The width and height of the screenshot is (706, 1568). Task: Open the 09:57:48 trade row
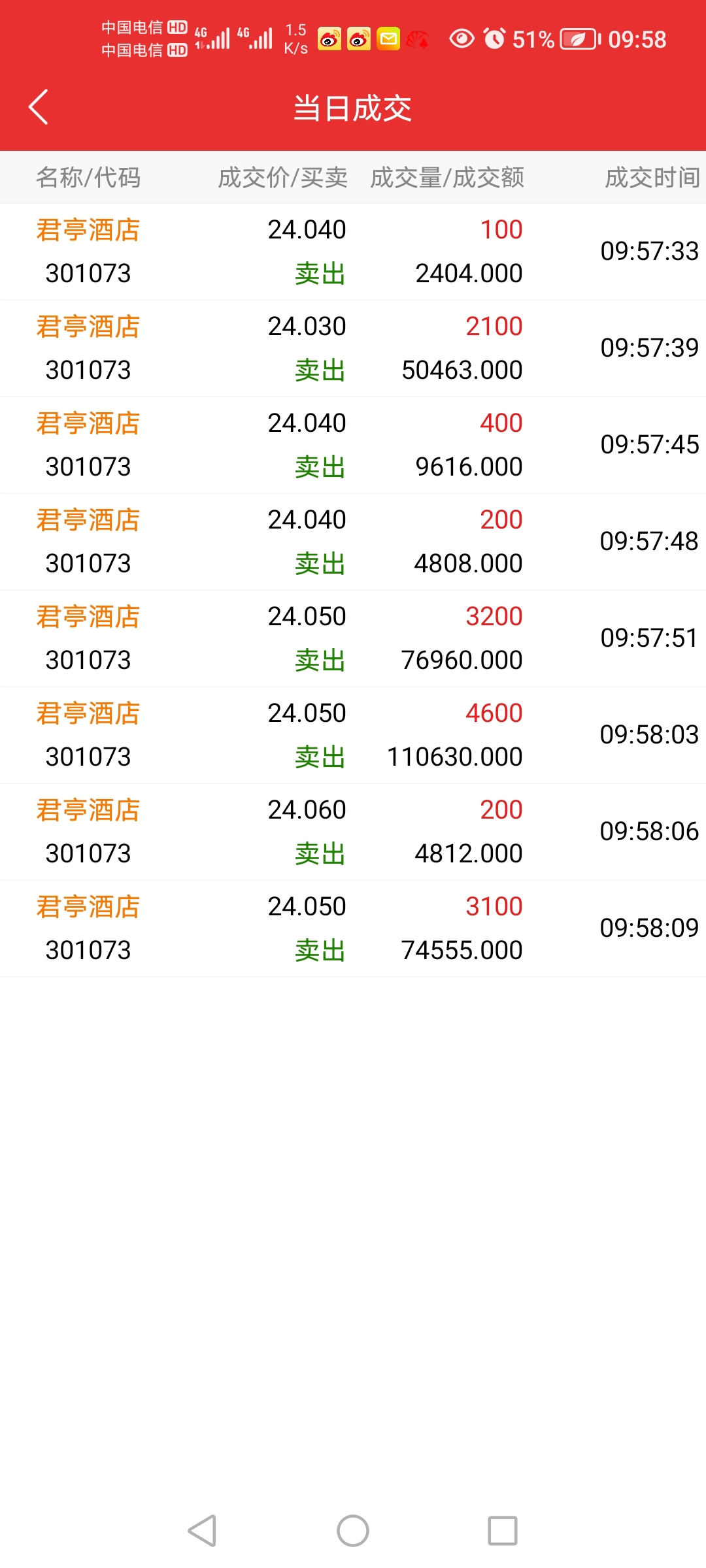click(353, 542)
